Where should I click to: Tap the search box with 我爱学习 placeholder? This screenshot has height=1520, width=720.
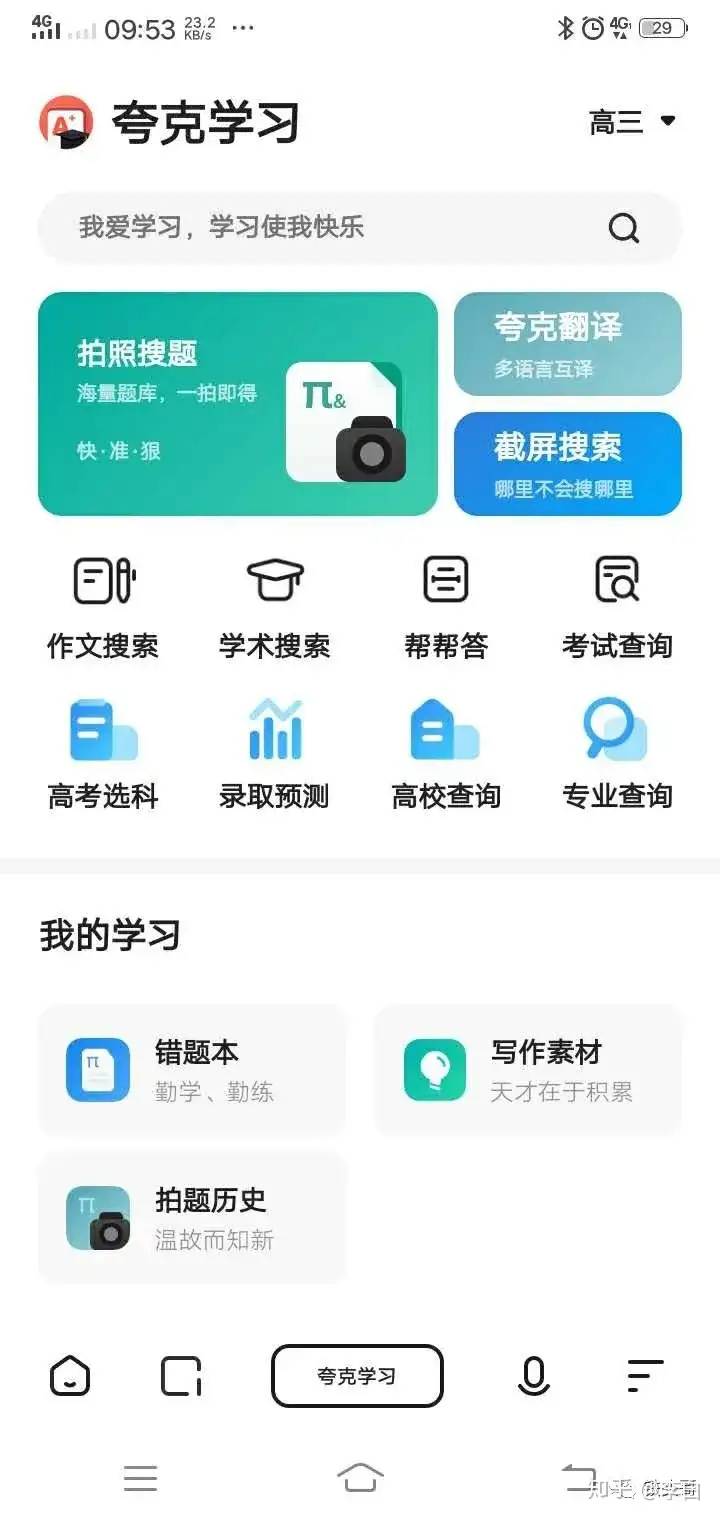(360, 228)
